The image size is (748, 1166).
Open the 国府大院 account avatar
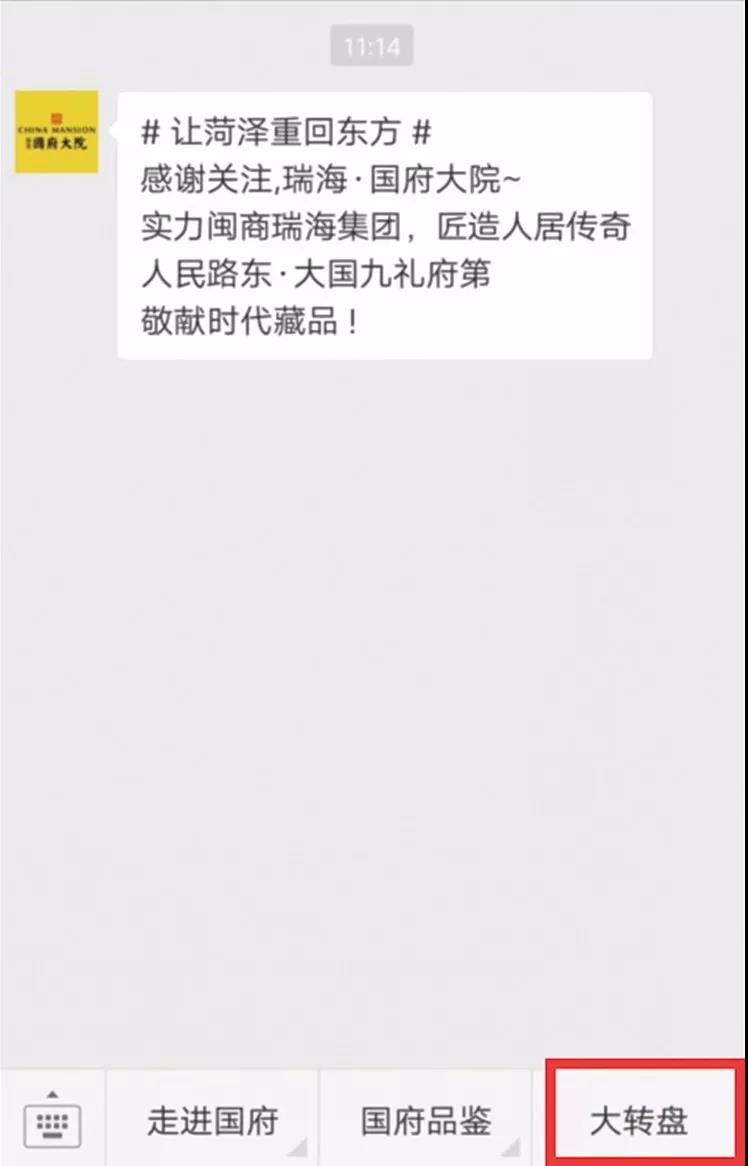pos(56,132)
